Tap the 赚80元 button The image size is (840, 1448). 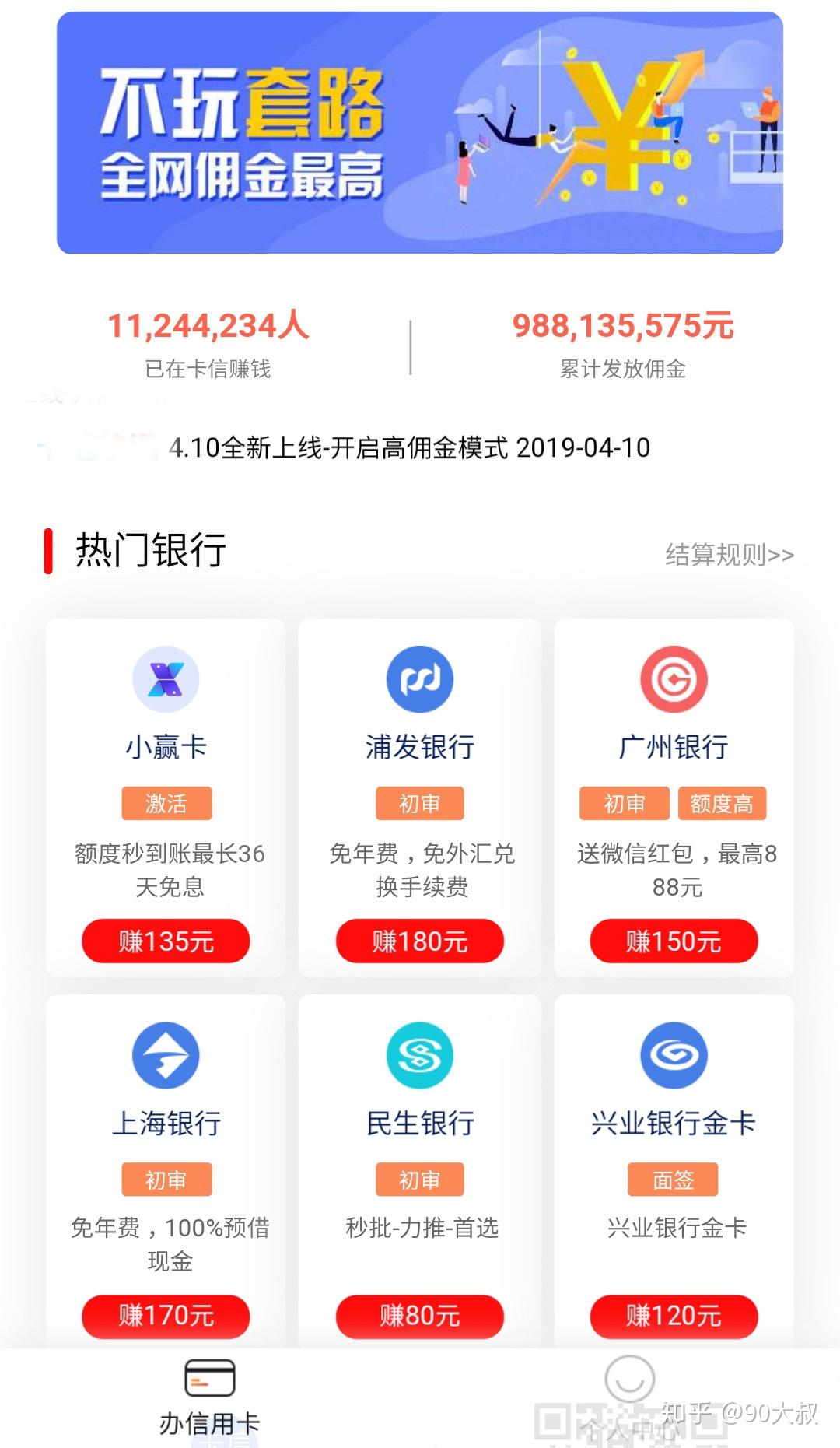click(420, 1316)
